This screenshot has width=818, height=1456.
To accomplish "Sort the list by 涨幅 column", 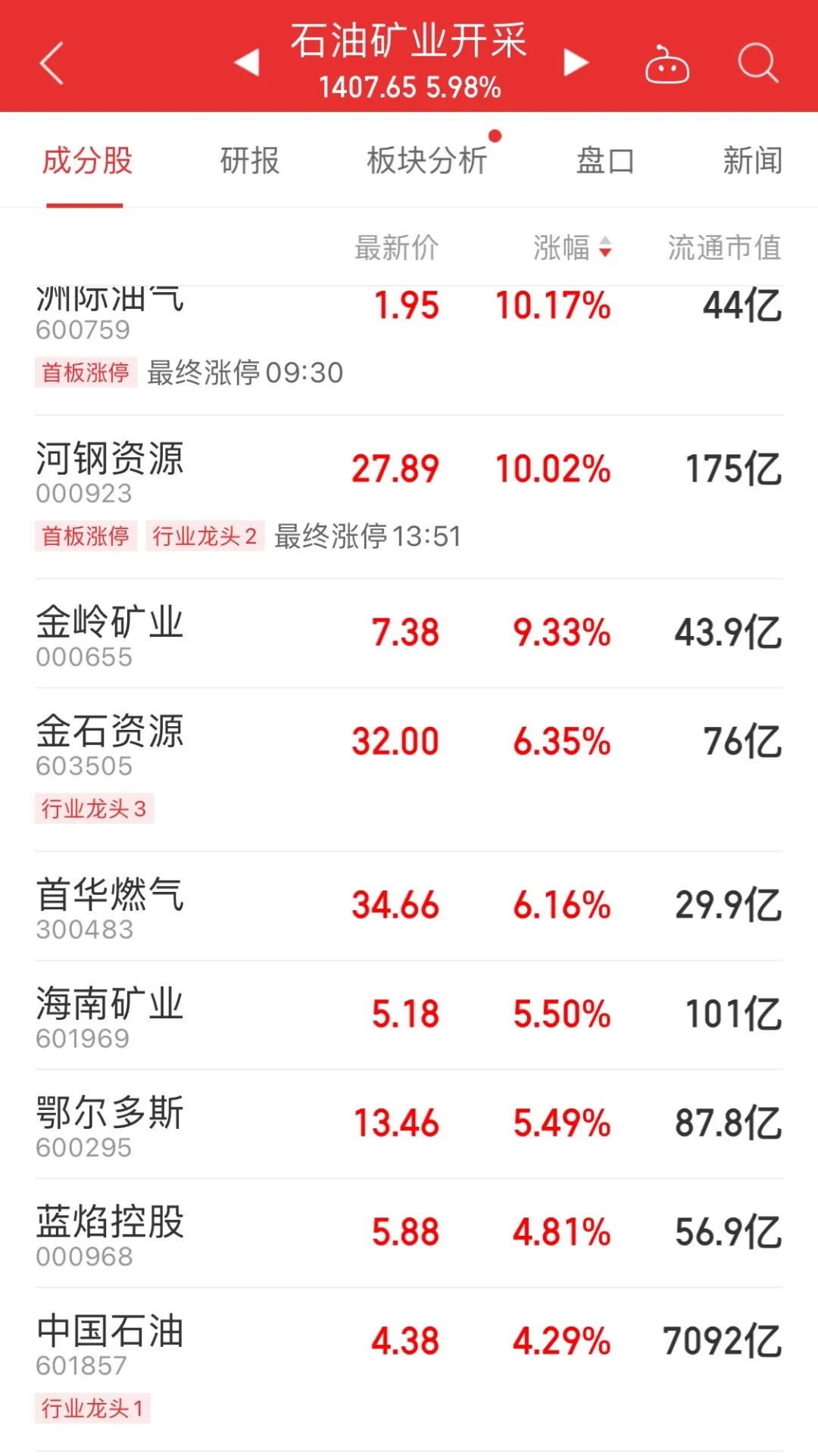I will pos(572,248).
